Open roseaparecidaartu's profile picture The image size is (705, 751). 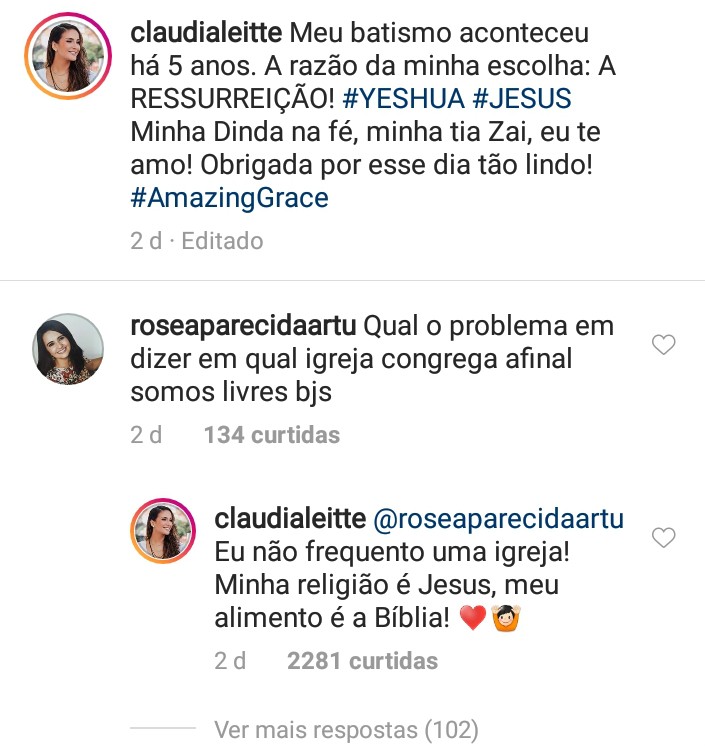69,349
